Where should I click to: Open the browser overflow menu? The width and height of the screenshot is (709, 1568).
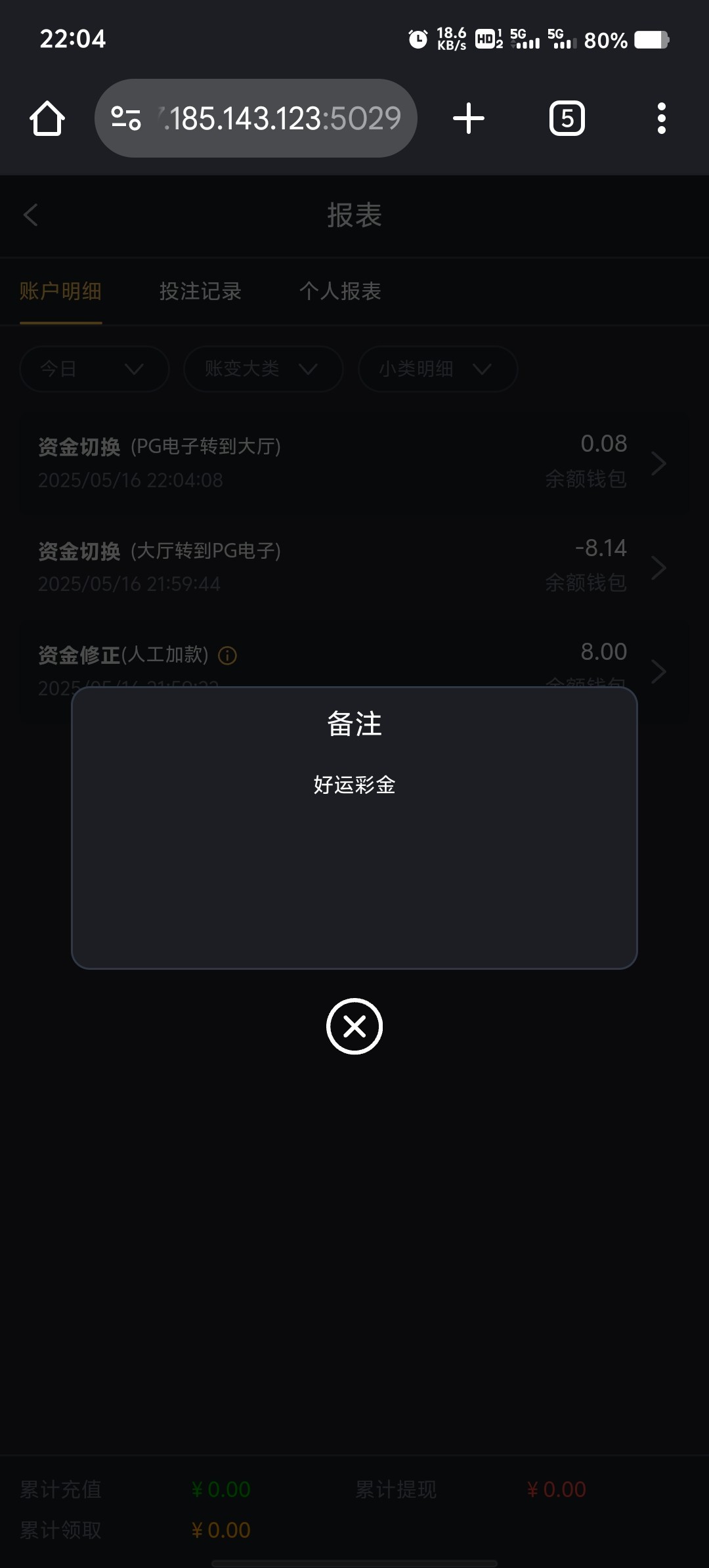coord(662,118)
